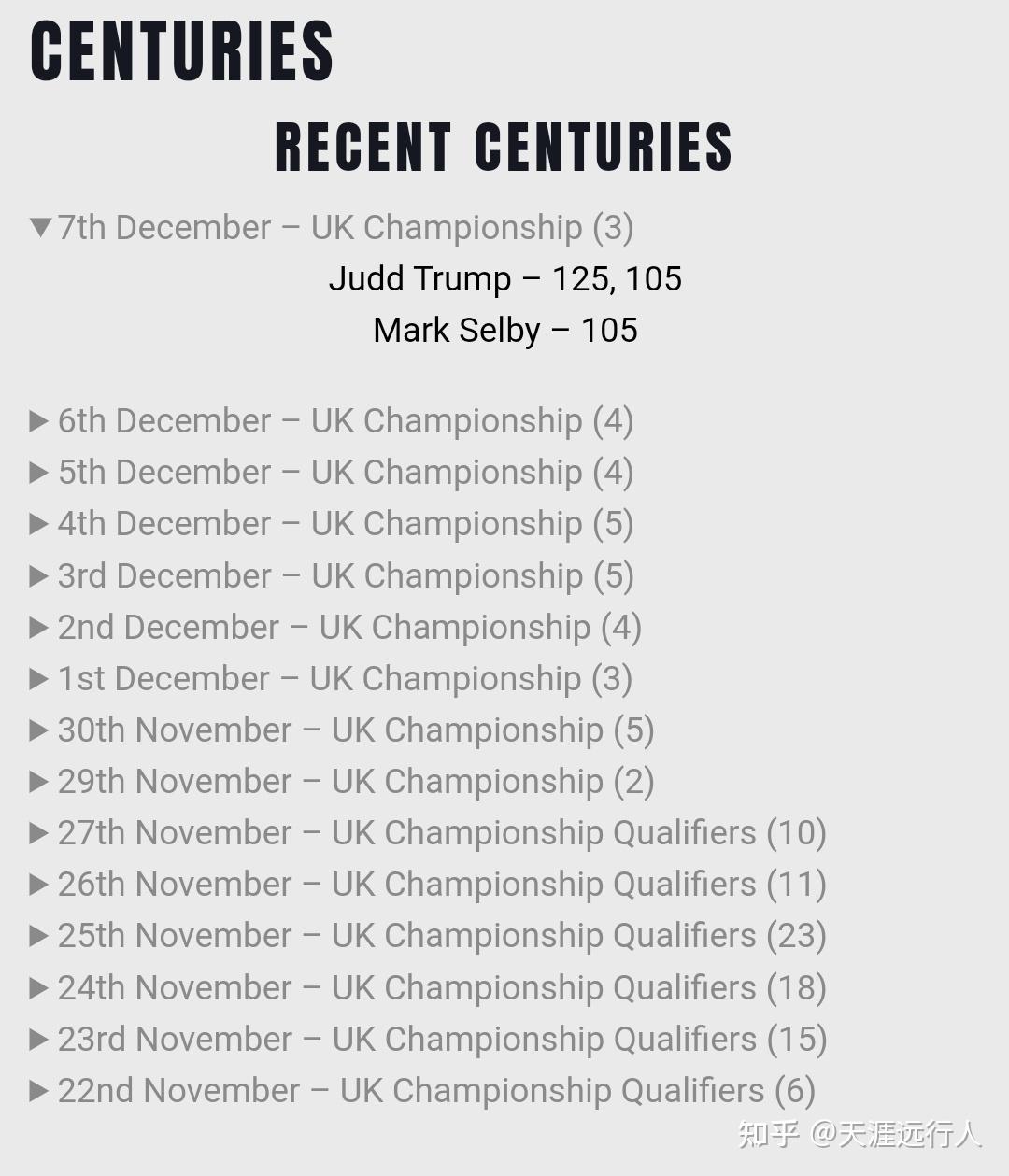
Task: Expand 6th December UK Championship centuries
Action: (x=332, y=421)
